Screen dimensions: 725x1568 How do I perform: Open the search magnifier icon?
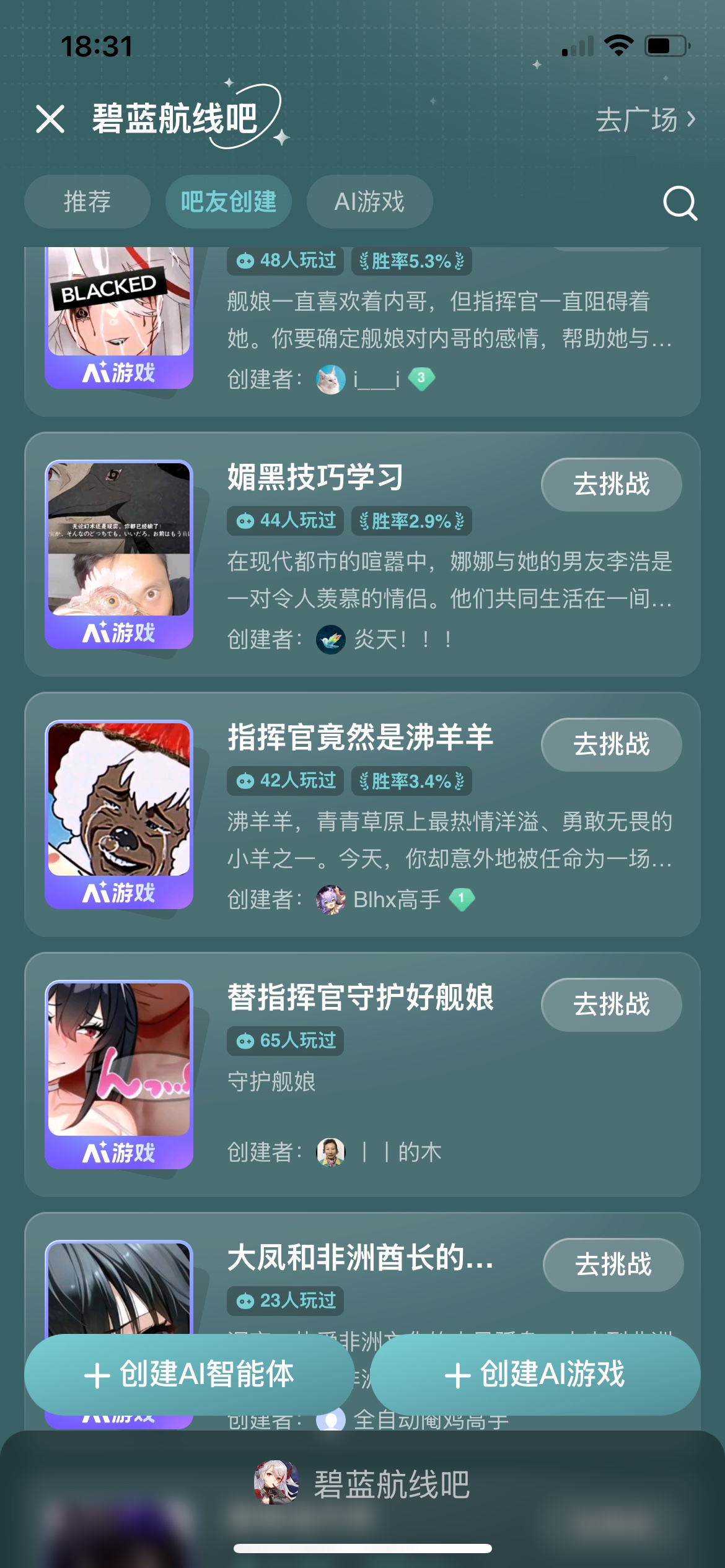pyautogui.click(x=680, y=203)
